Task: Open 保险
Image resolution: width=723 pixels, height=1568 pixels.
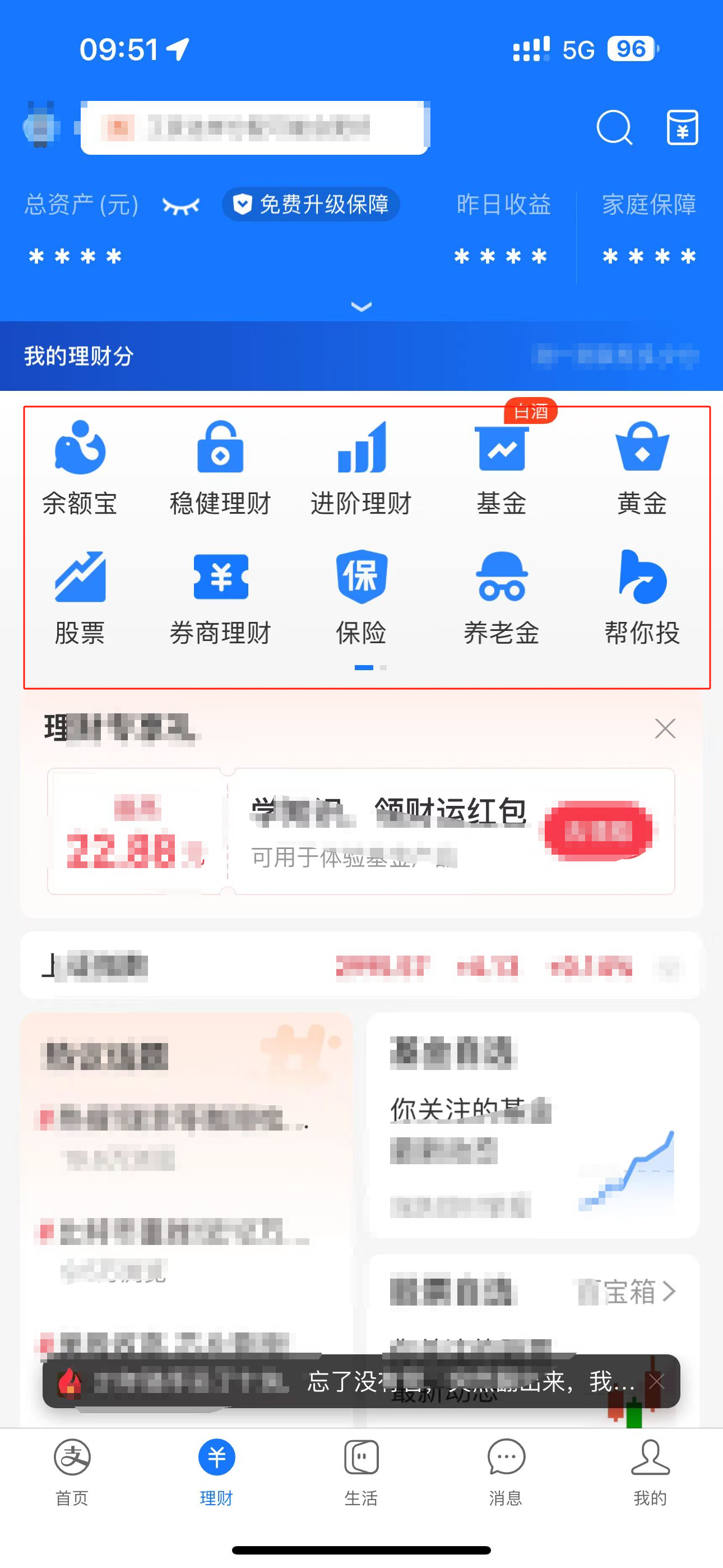Action: tap(361, 597)
